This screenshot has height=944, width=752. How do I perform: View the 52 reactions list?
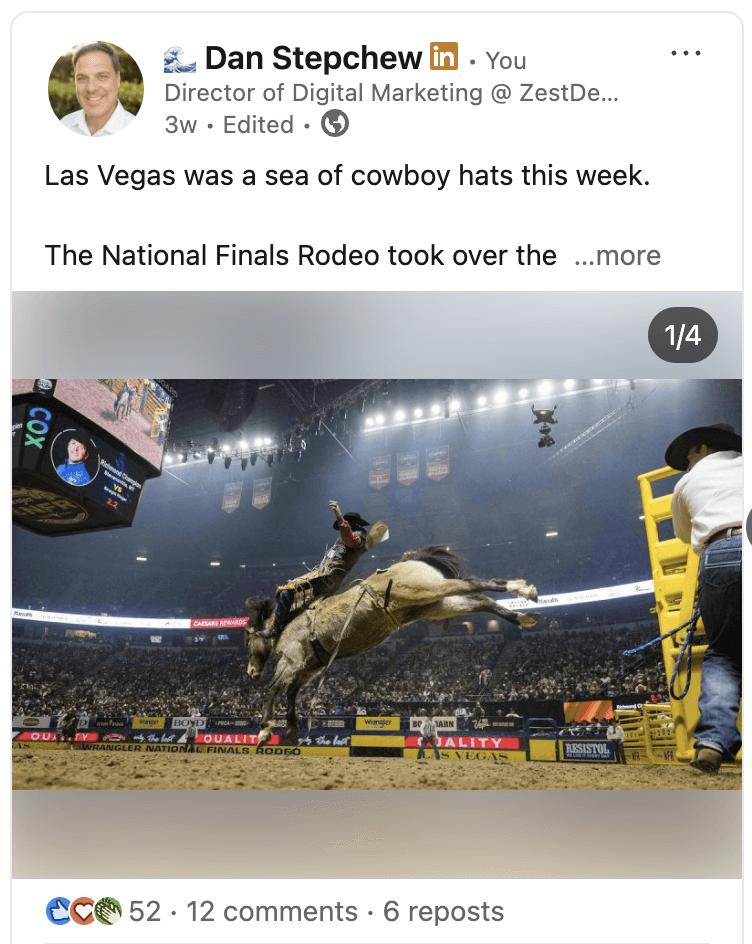[104, 911]
